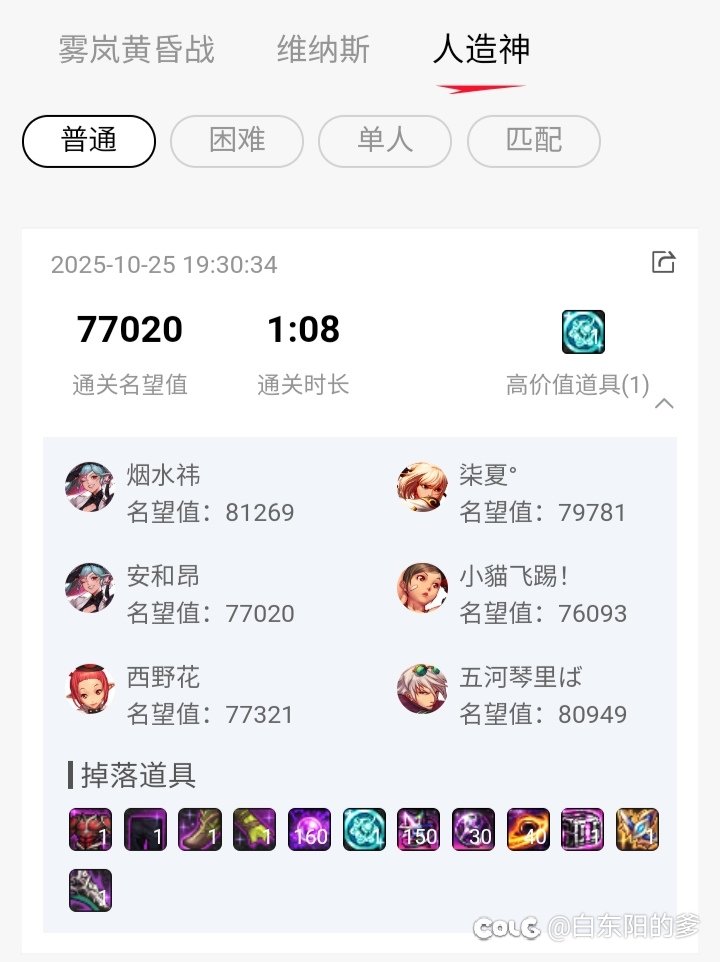Viewport: 720px width, 962px height.
Task: Check the dropped item showing 40
Action: tap(528, 830)
